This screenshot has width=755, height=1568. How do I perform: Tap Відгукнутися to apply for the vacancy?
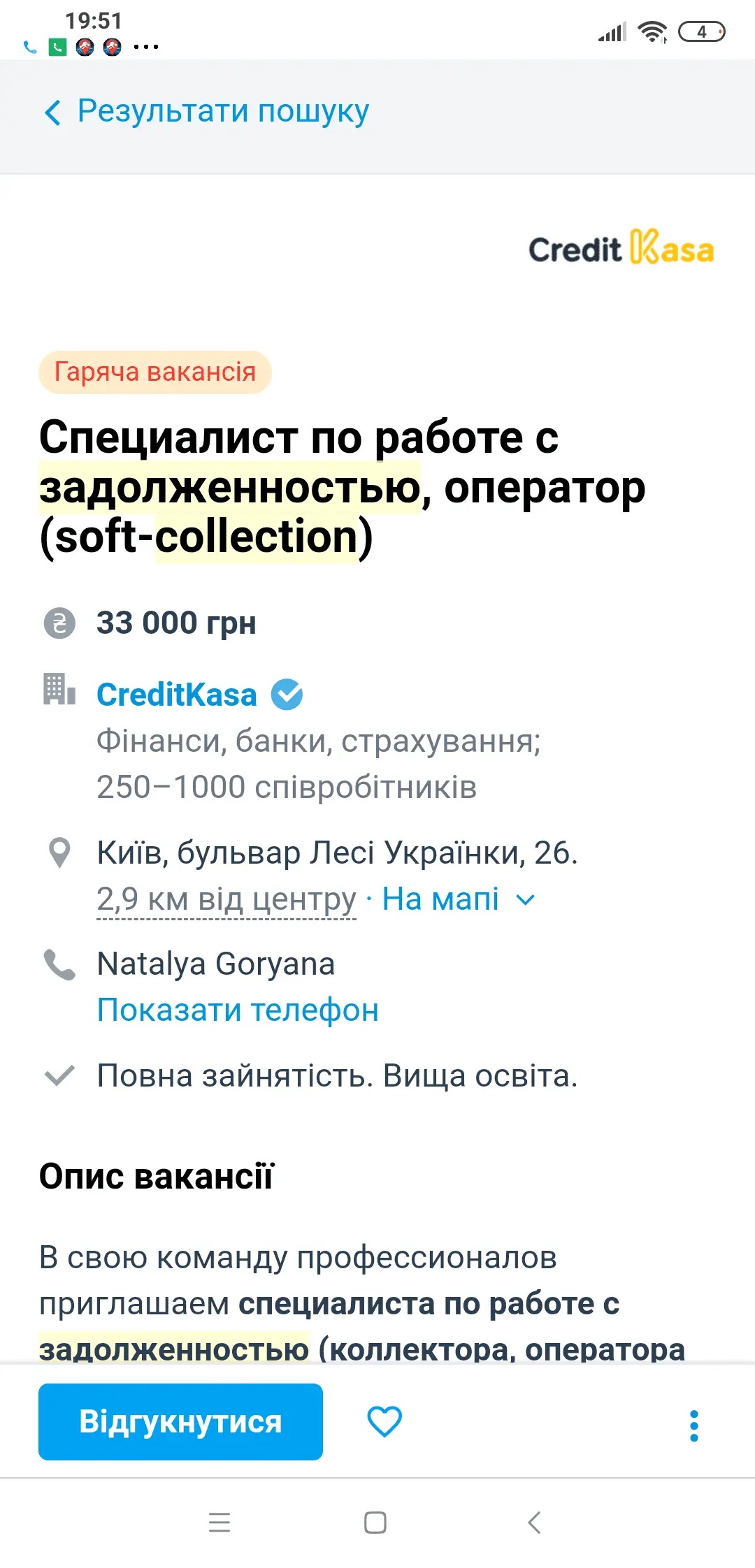point(180,1422)
